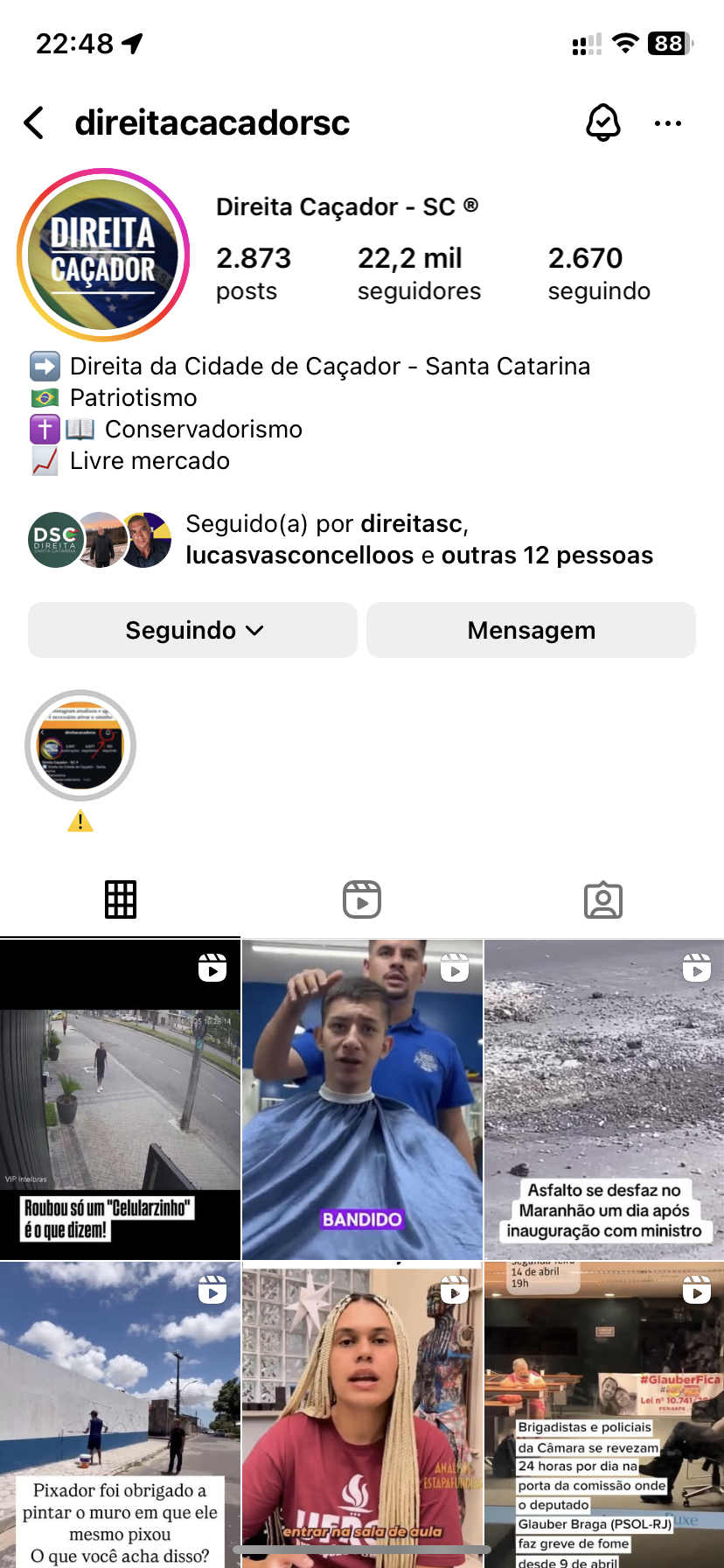The width and height of the screenshot is (724, 1568).
Task: Open the "Asfalto se desfaz no Maranhão" reel
Action: (604, 1100)
